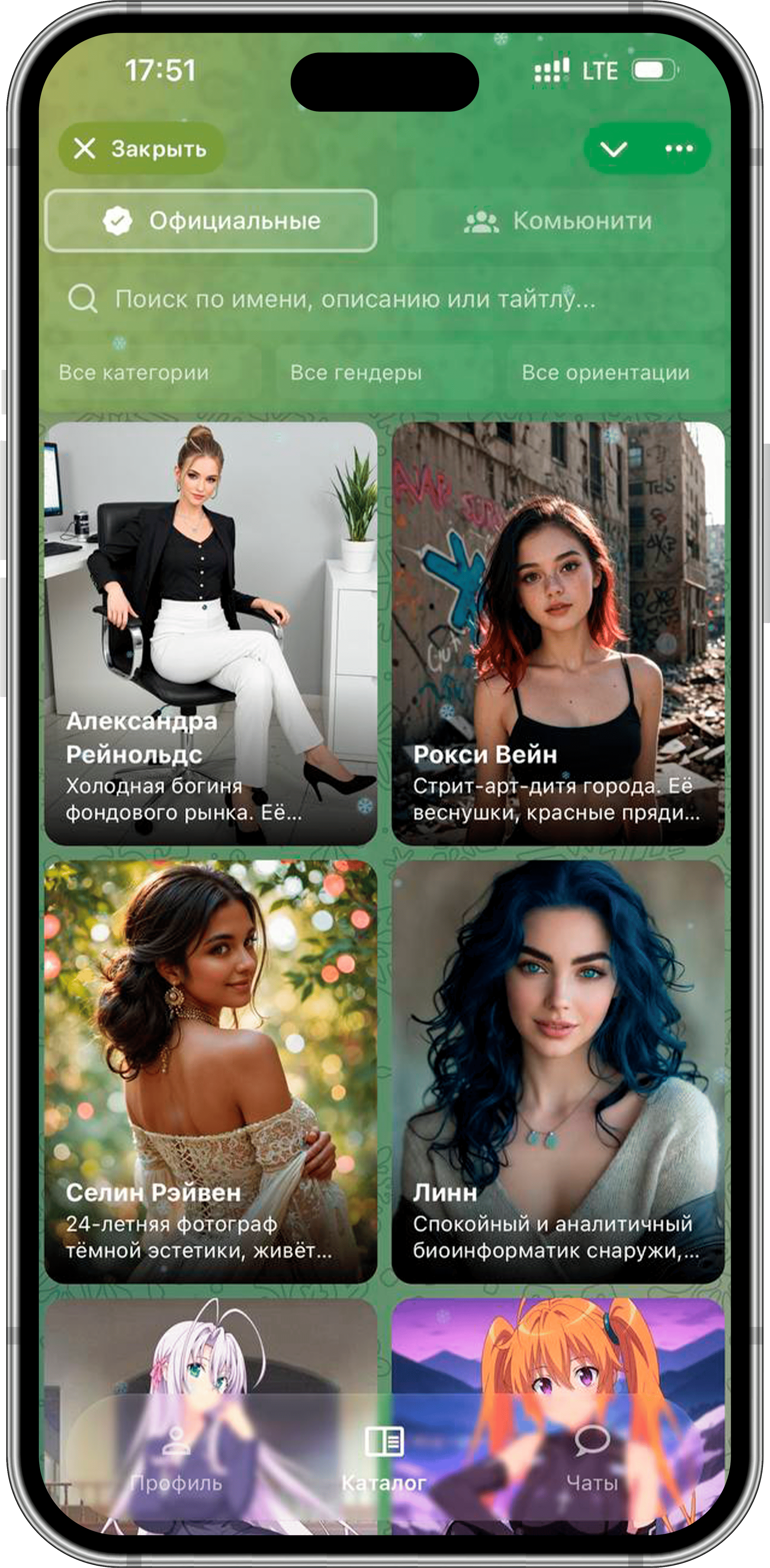Switch to the Официальные tab
This screenshot has height=1568, width=770.
point(210,220)
